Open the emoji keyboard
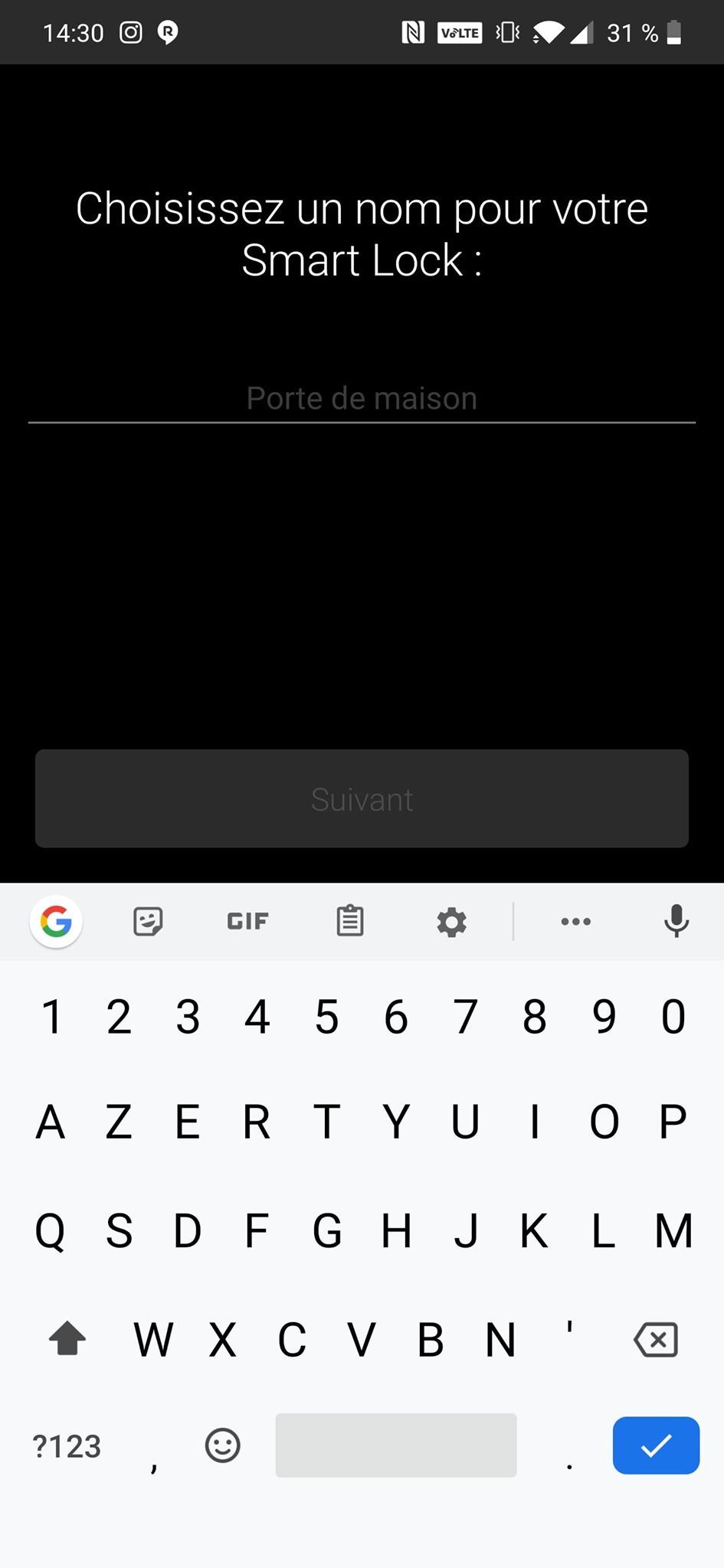This screenshot has width=724, height=1568. pyautogui.click(x=223, y=1445)
